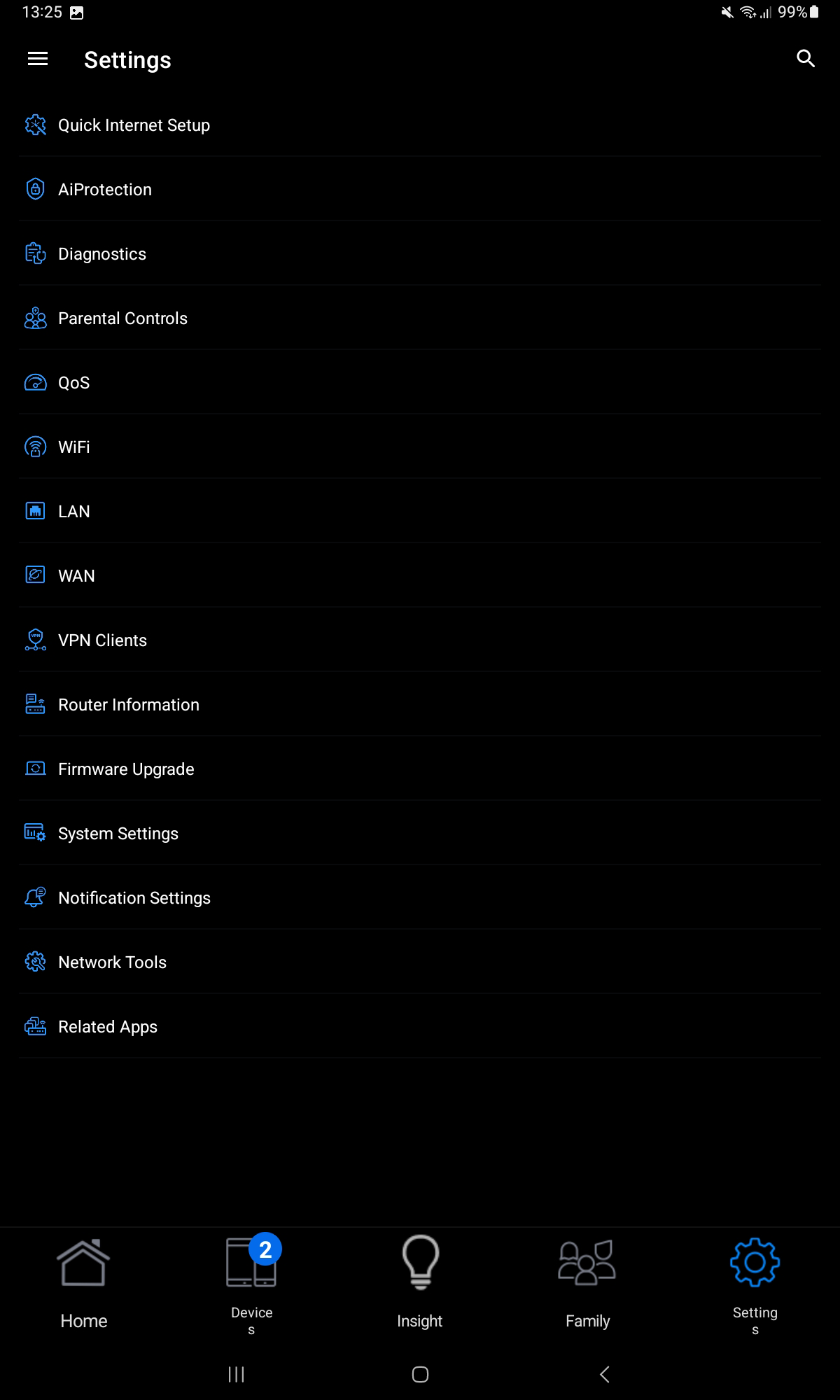This screenshot has height=1400, width=840.
Task: Tap the search icon in the app bar
Action: (806, 59)
